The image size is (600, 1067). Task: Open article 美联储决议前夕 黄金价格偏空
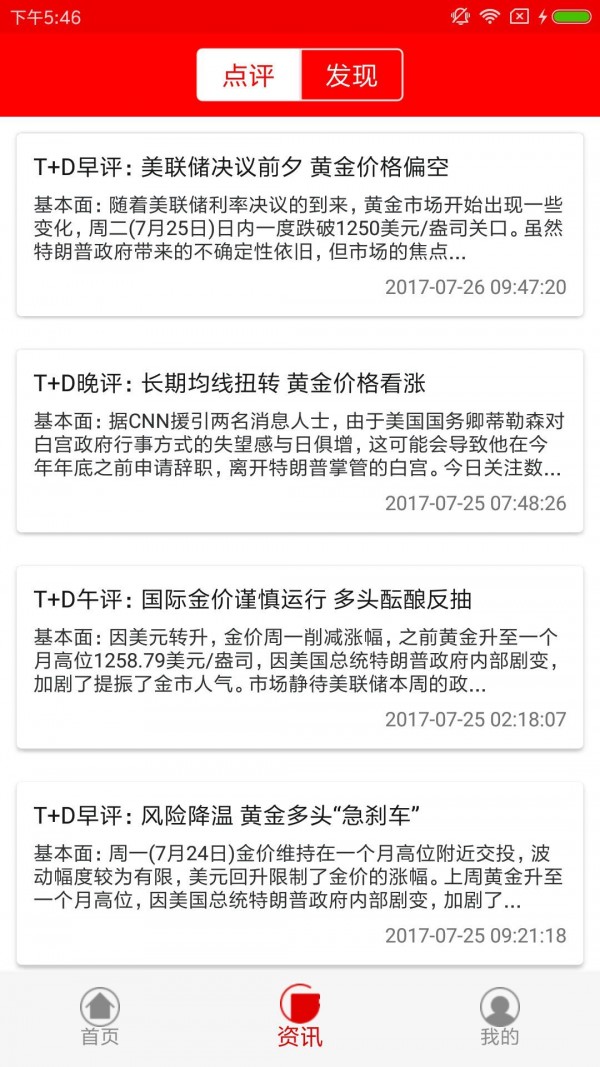[x=300, y=225]
